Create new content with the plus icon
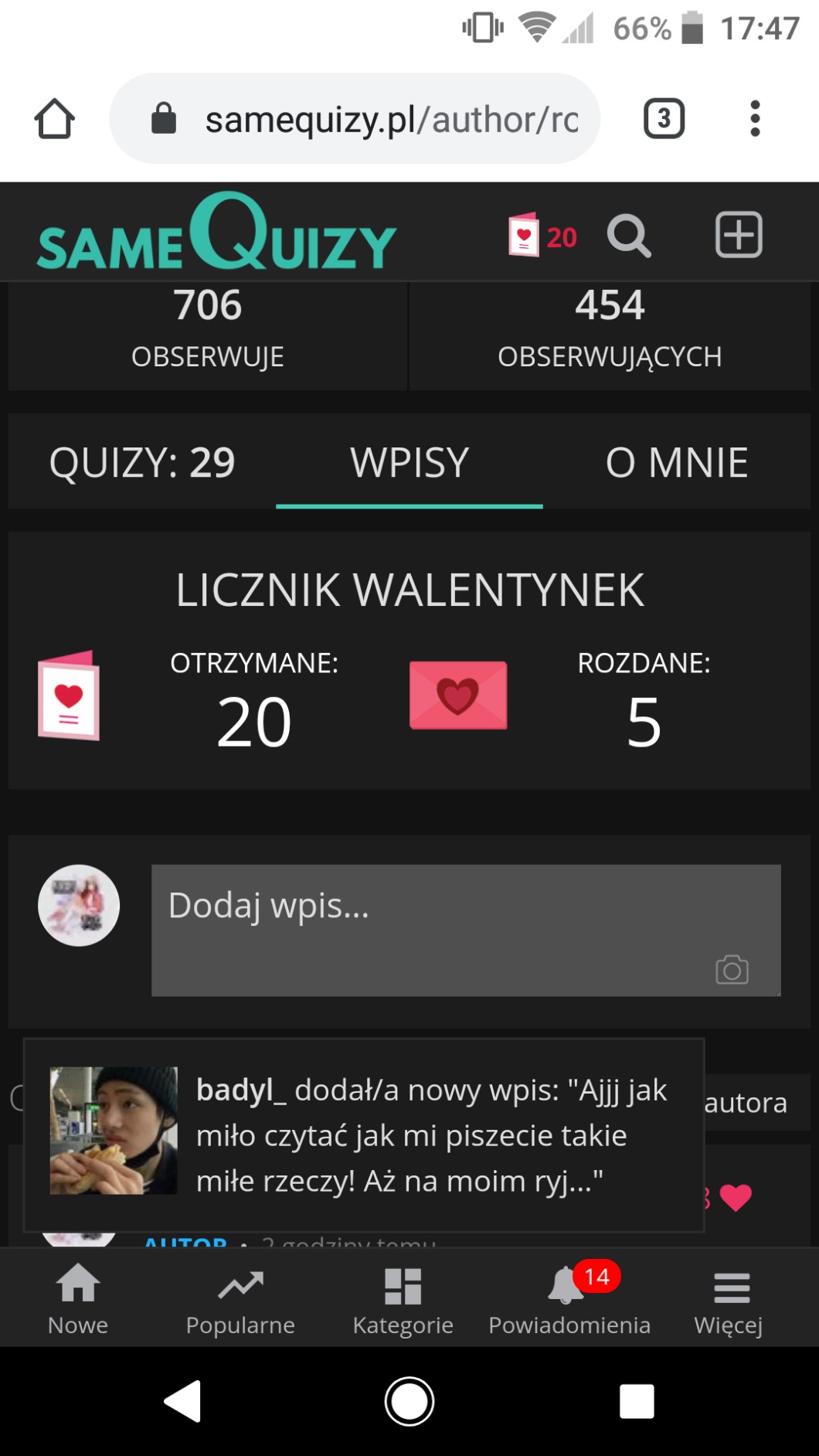 pyautogui.click(x=739, y=234)
